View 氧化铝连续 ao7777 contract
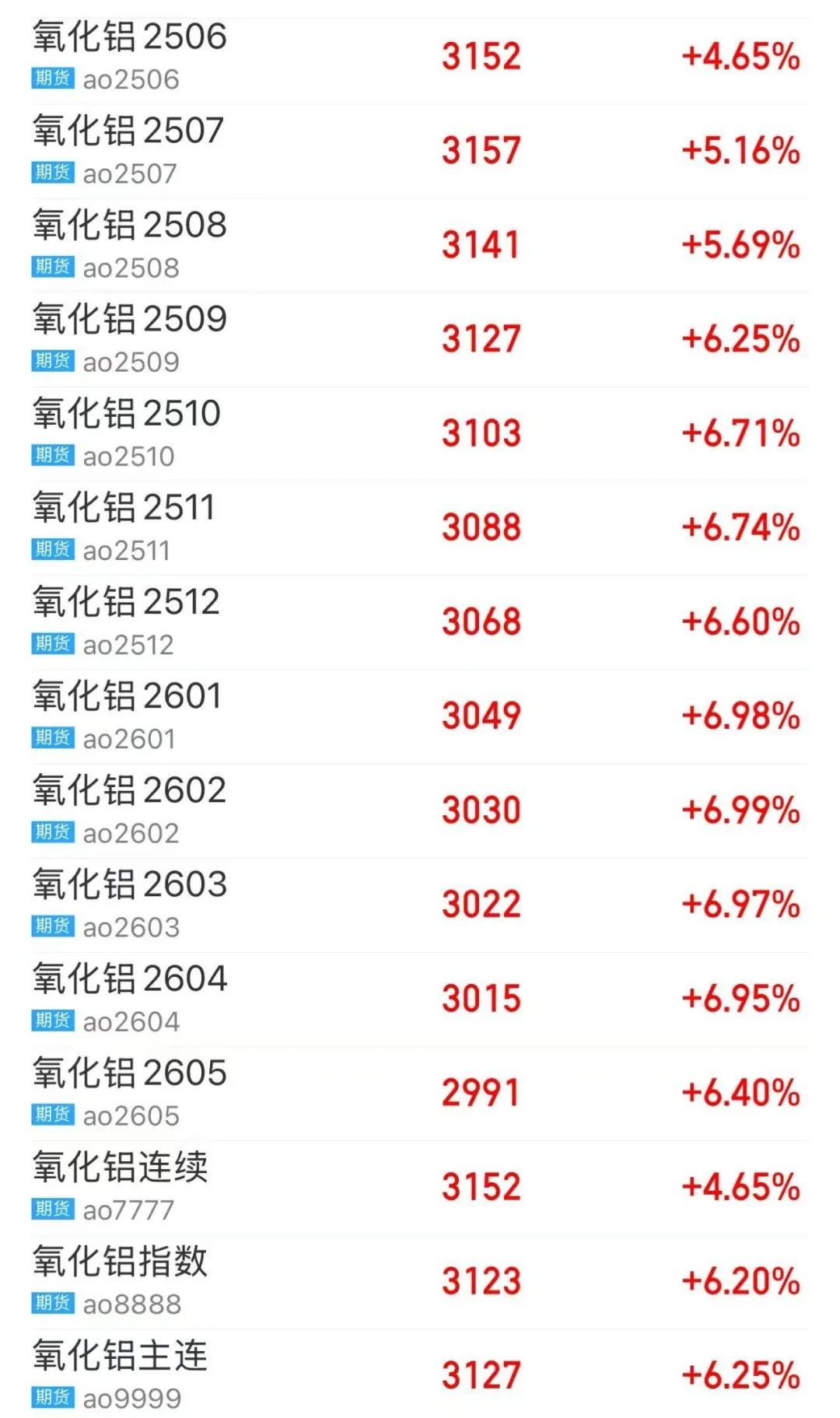The width and height of the screenshot is (840, 1418). [121, 1186]
